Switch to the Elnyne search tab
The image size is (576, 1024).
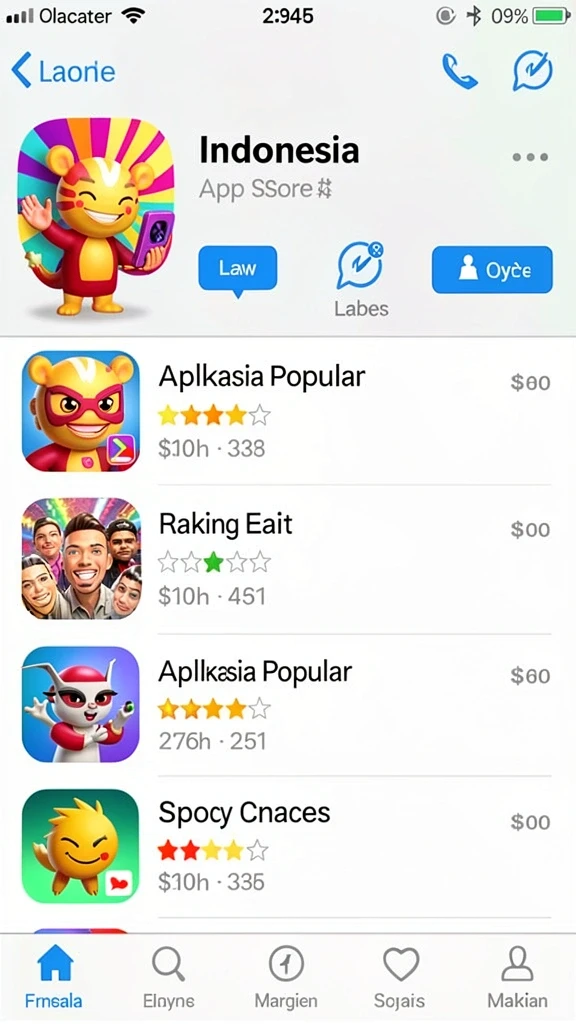coord(168,977)
